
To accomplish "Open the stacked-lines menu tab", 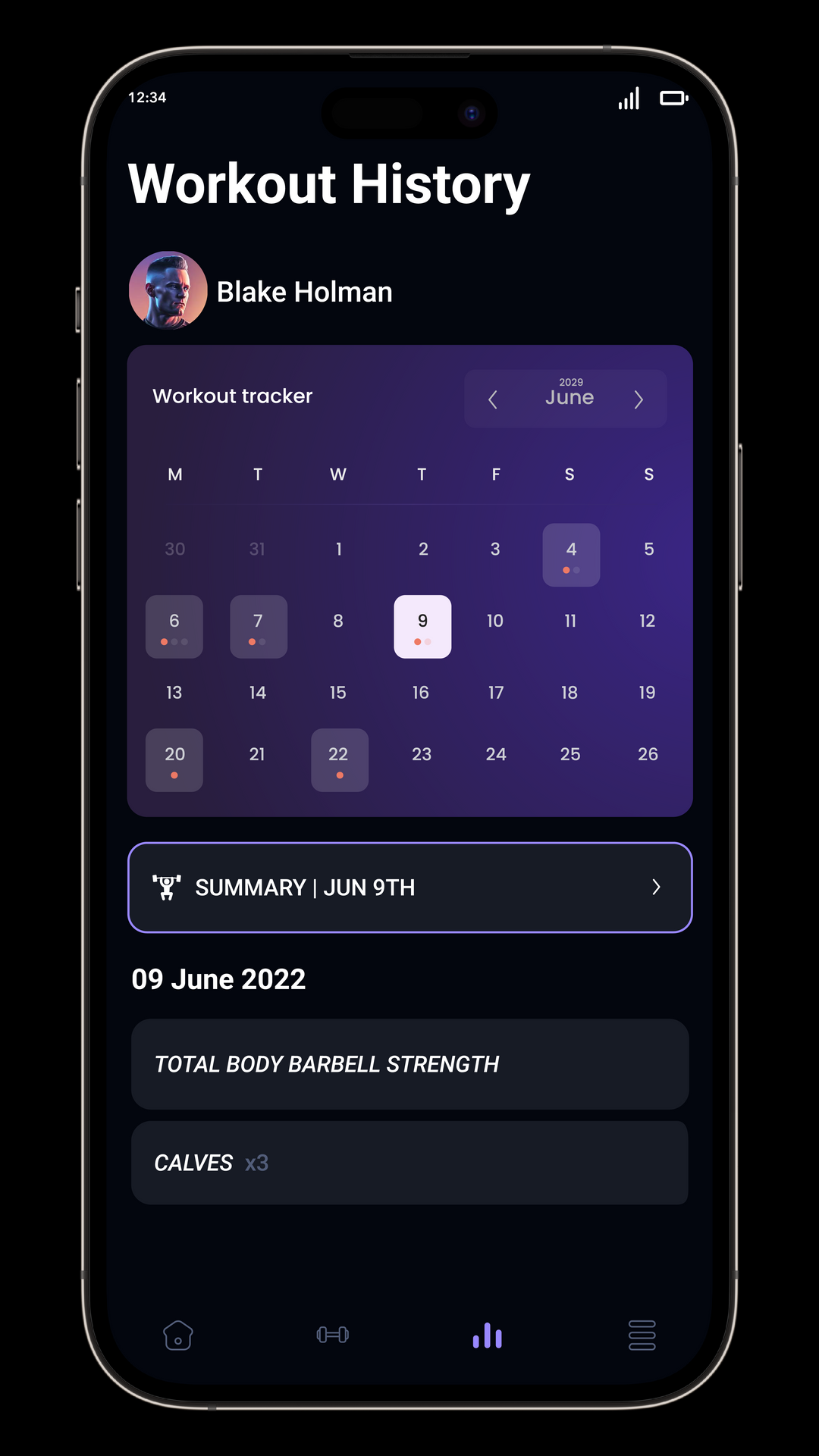I will (642, 1335).
